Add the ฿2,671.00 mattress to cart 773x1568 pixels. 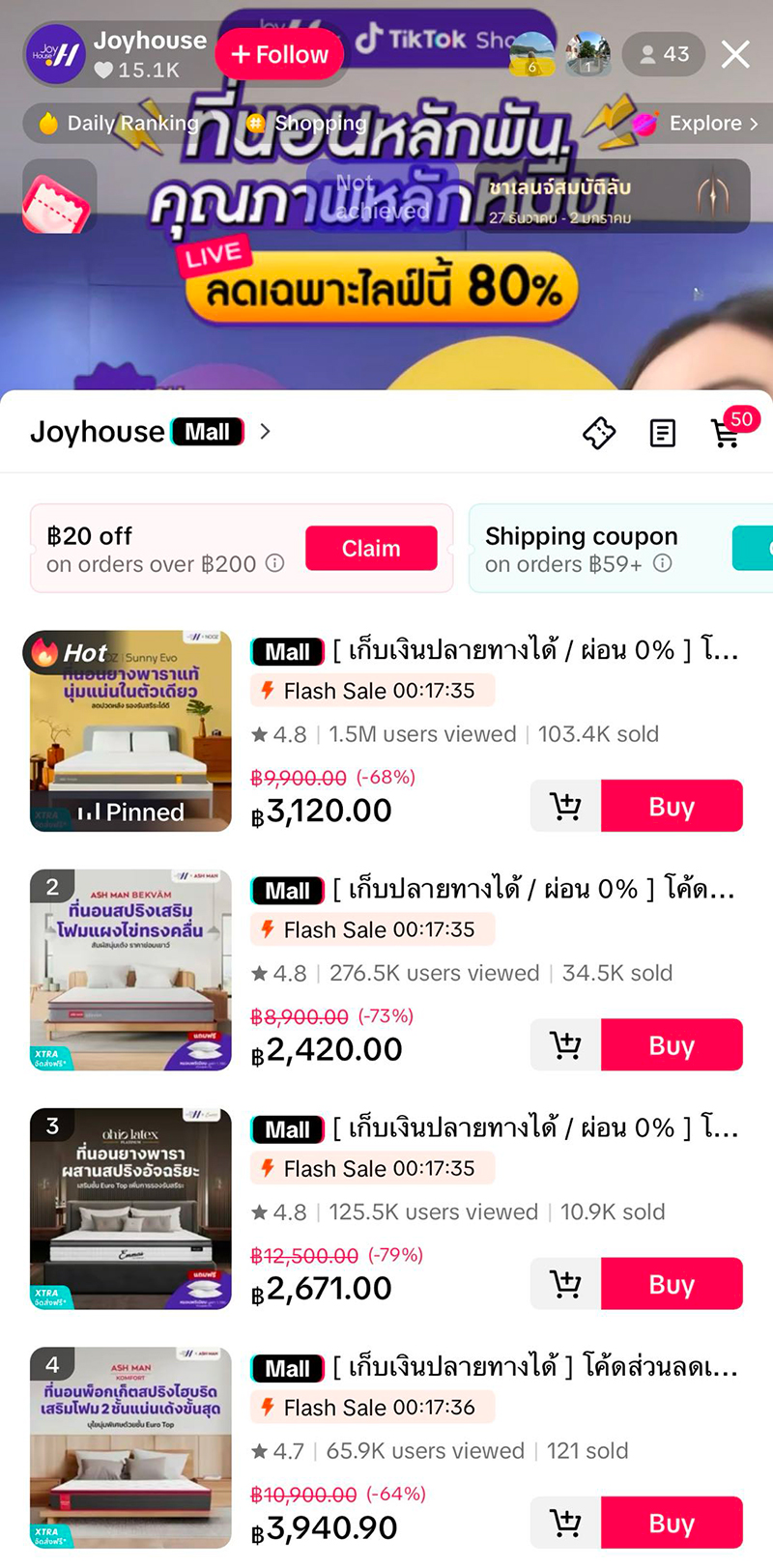[565, 1284]
